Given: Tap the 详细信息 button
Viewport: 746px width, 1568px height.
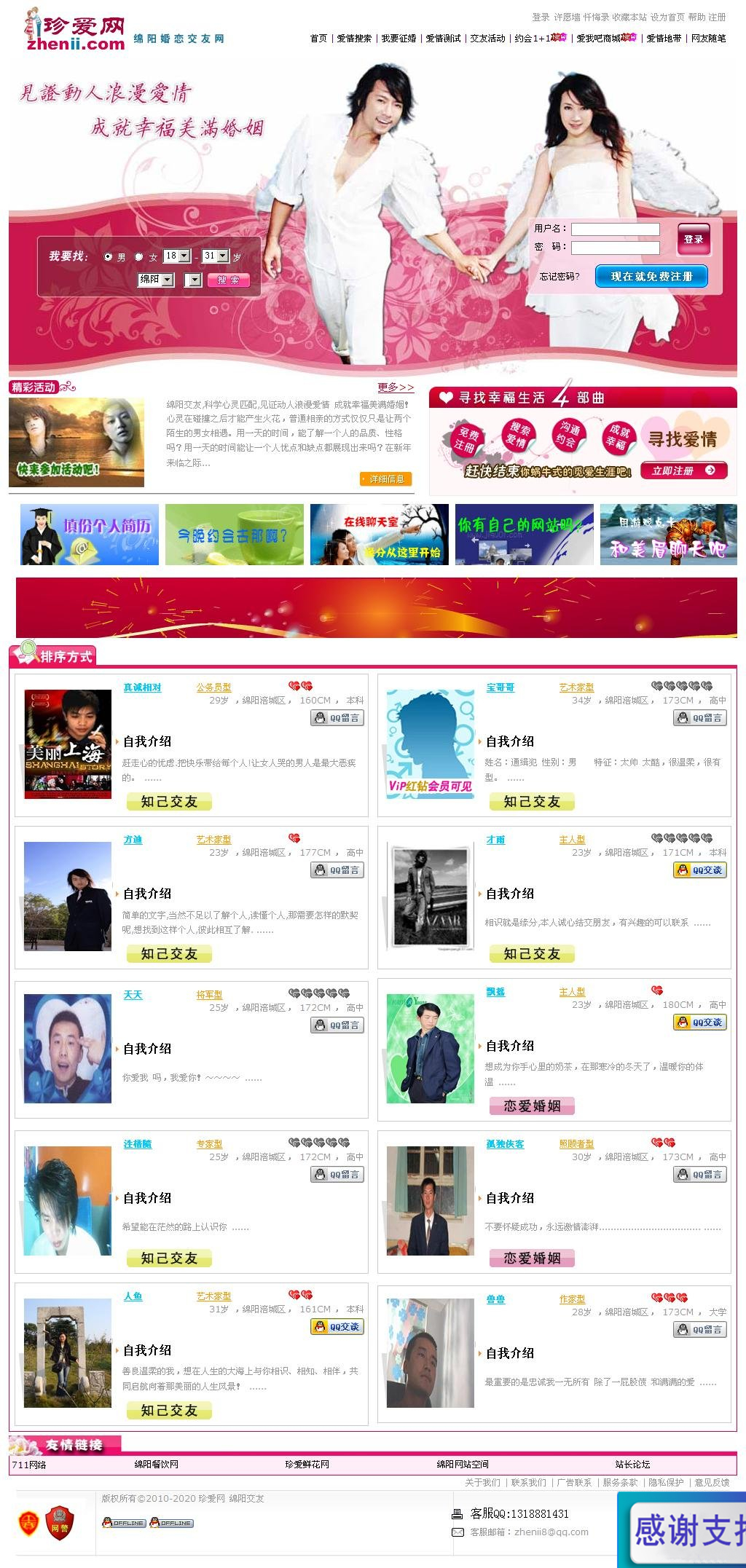Looking at the screenshot, I should 386,478.
